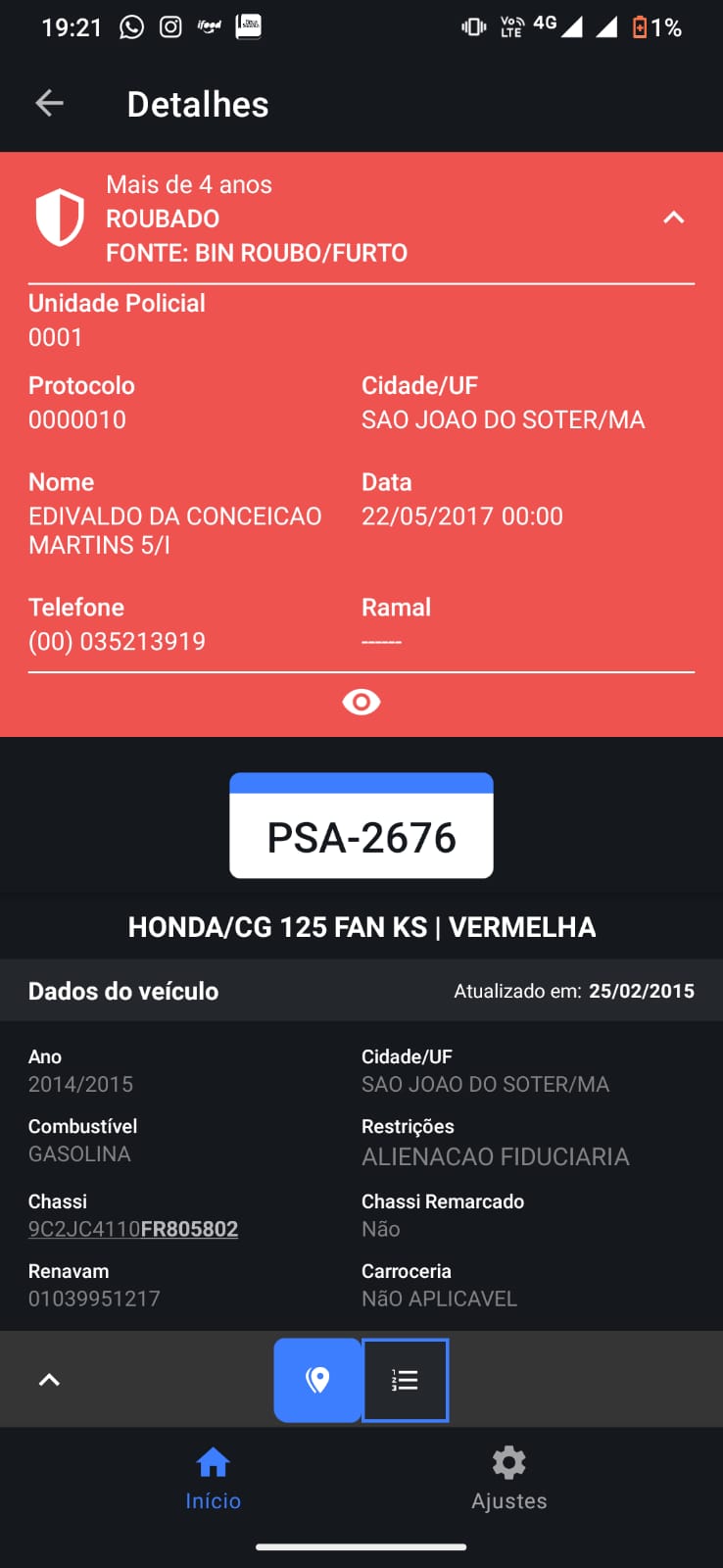Switch to the Ajustes tab
Image resolution: width=723 pixels, height=1568 pixels.
tap(509, 1479)
